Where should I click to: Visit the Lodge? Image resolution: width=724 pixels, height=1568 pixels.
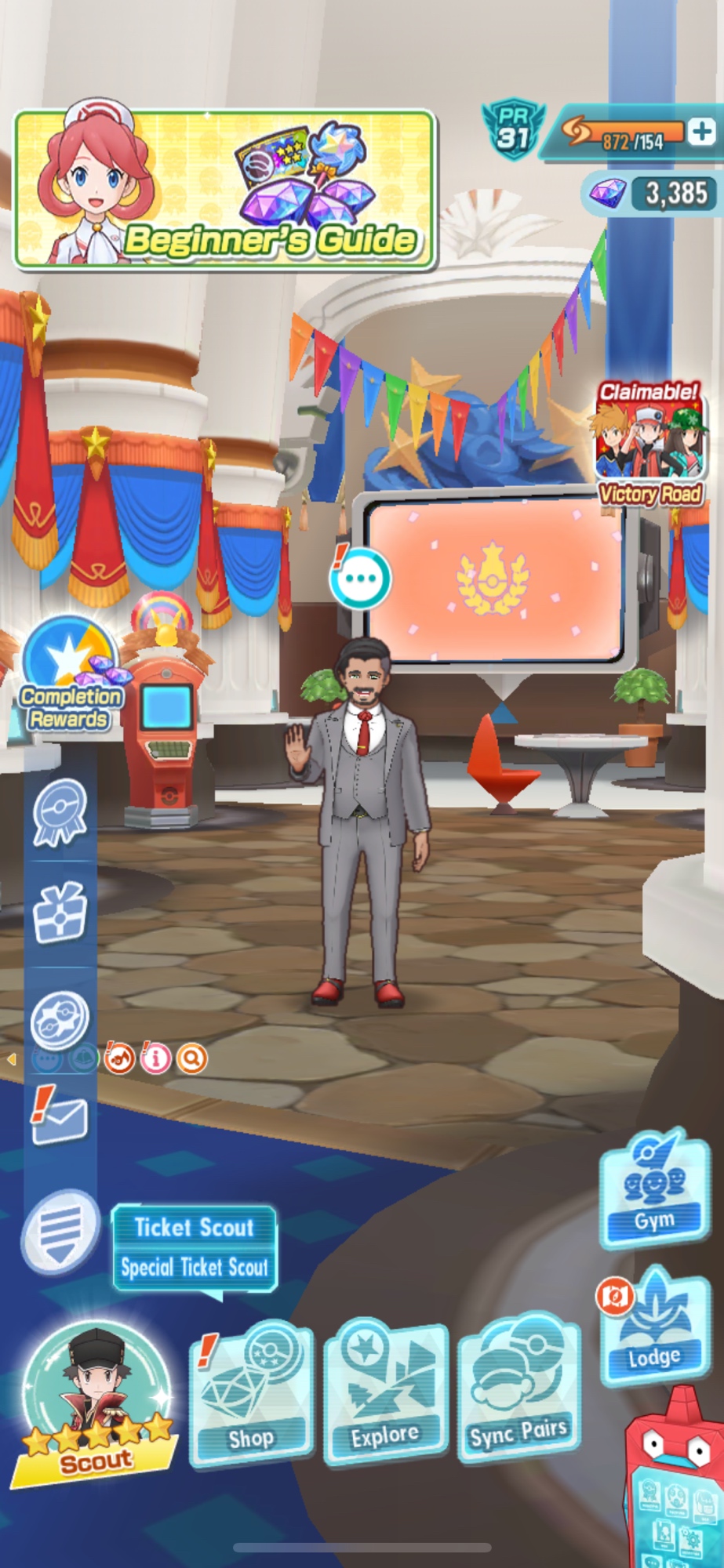tap(654, 1327)
